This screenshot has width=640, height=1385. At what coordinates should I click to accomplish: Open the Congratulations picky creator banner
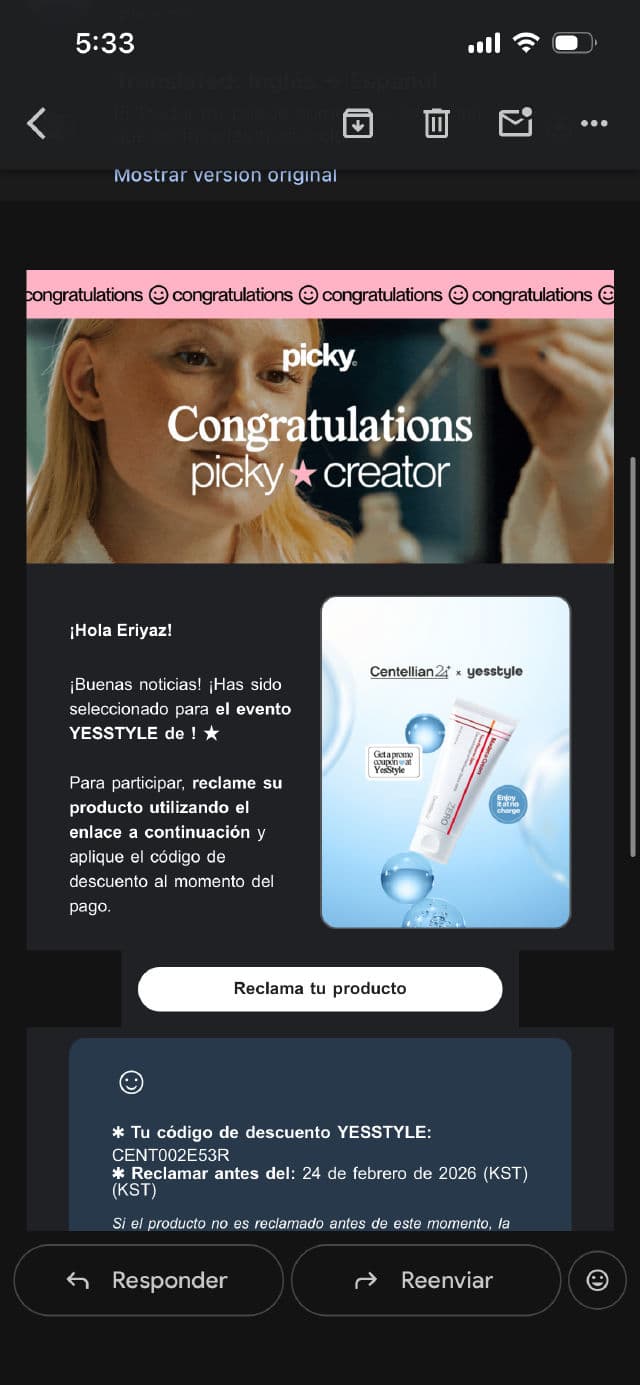click(x=320, y=440)
